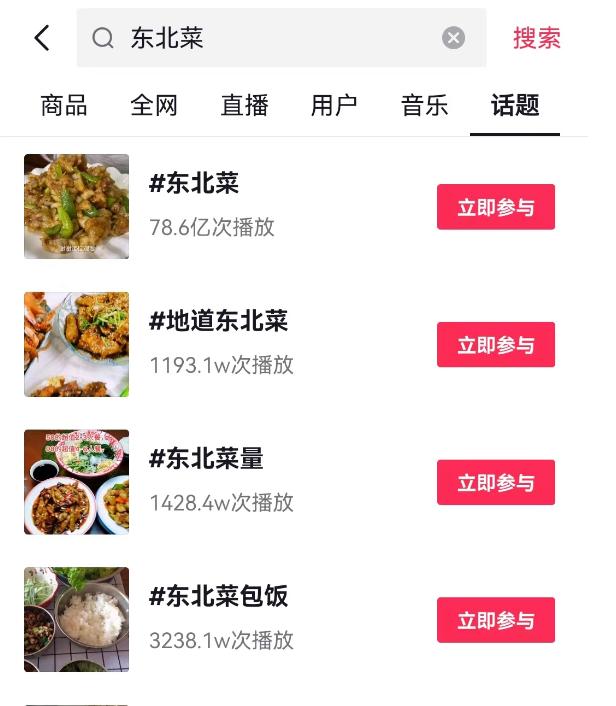This screenshot has width=616, height=706.
Task: Switch to the 音乐 tab
Action: coord(424,105)
